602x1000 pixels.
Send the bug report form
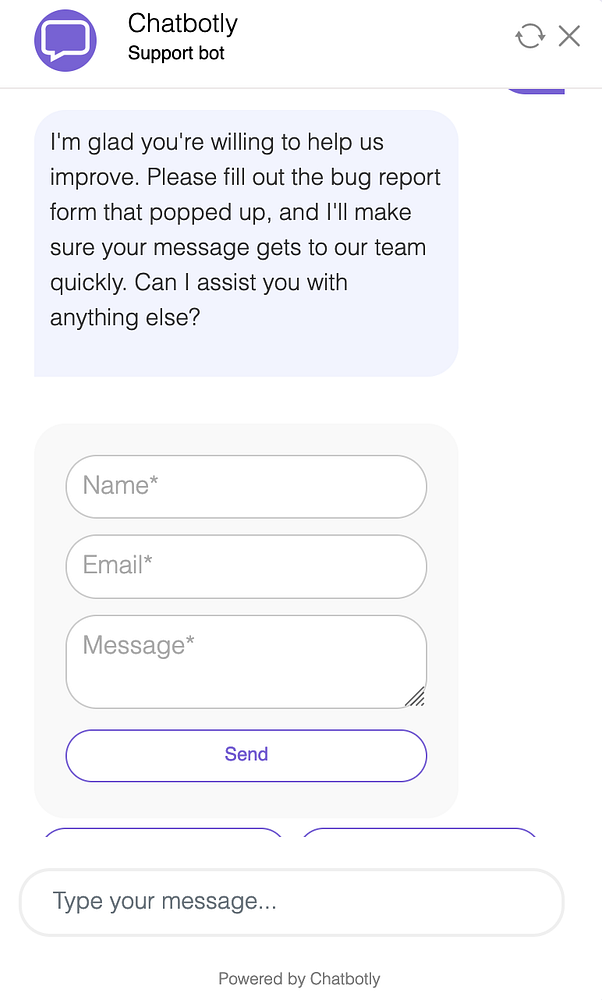click(246, 755)
